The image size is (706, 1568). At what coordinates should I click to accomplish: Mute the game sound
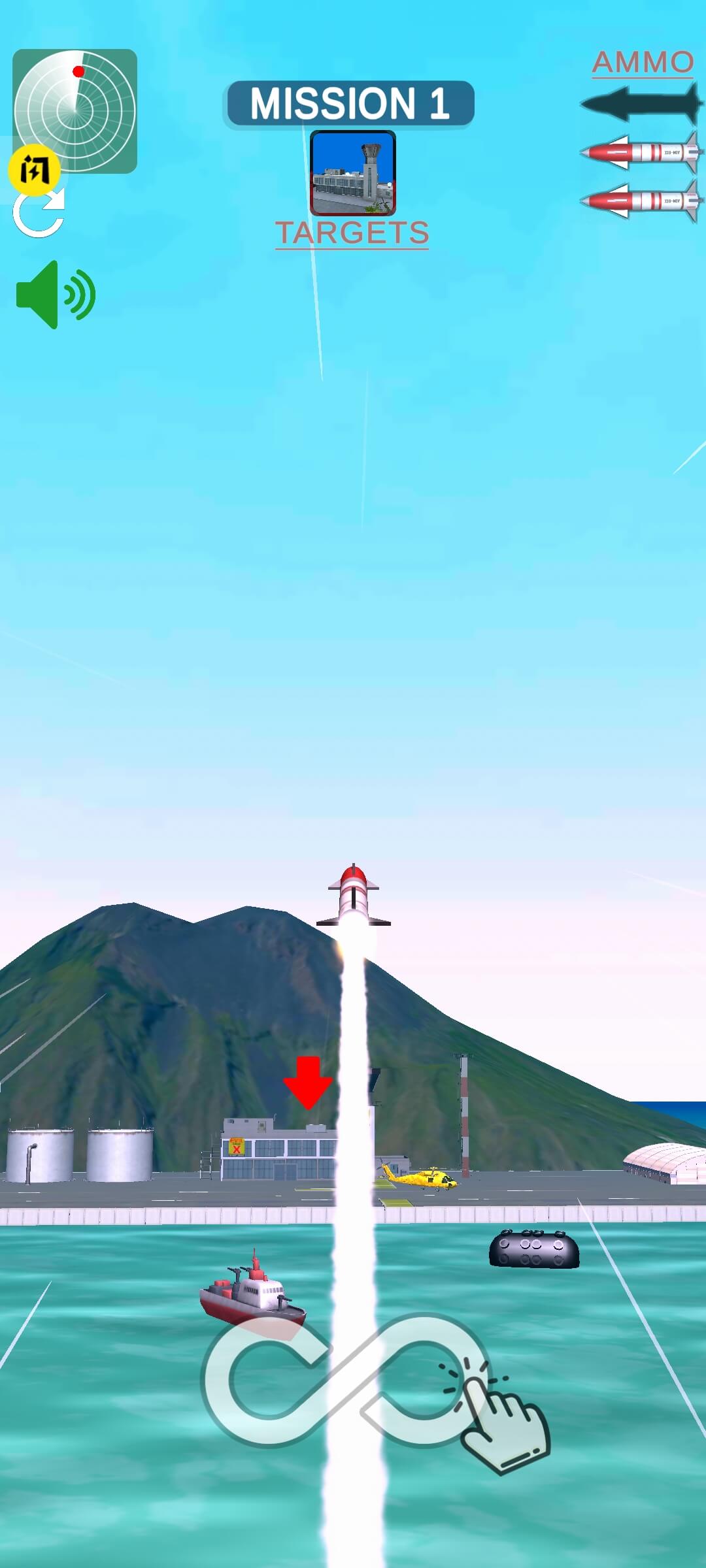56,295
